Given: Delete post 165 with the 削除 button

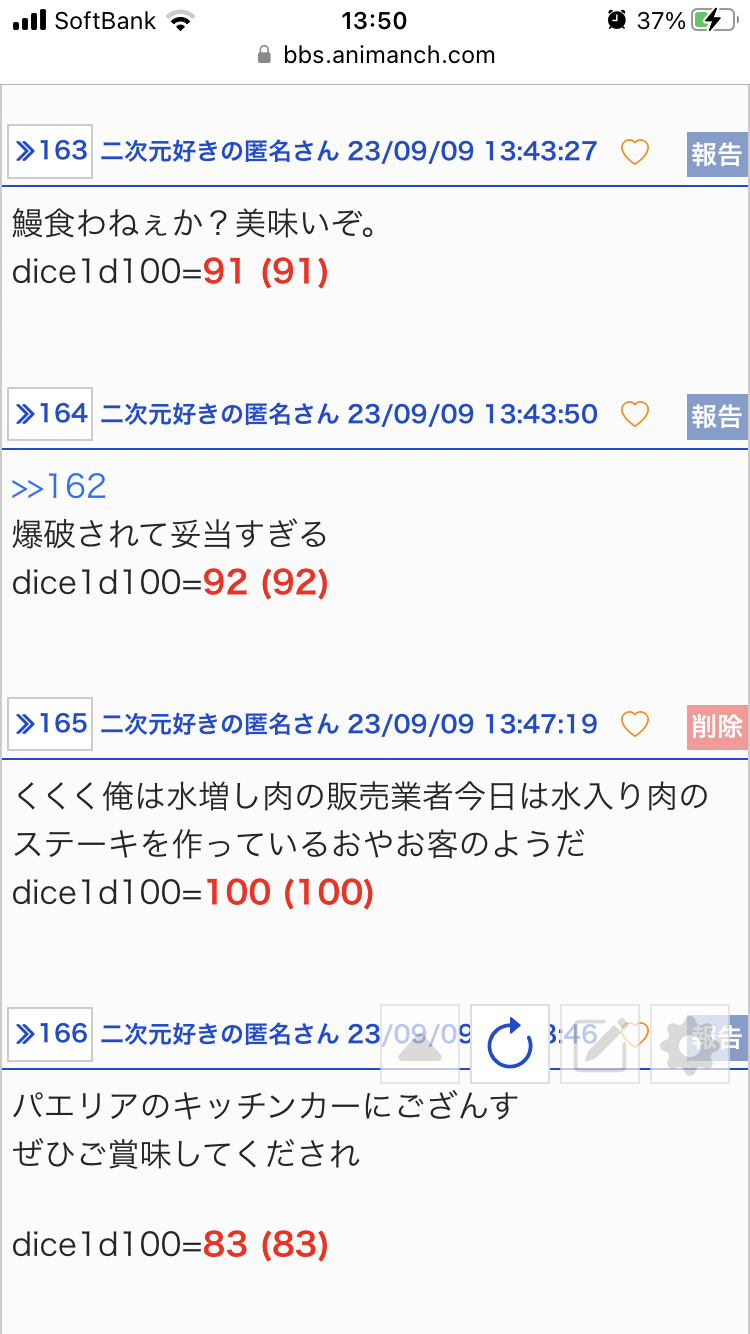Looking at the screenshot, I should 716,726.
